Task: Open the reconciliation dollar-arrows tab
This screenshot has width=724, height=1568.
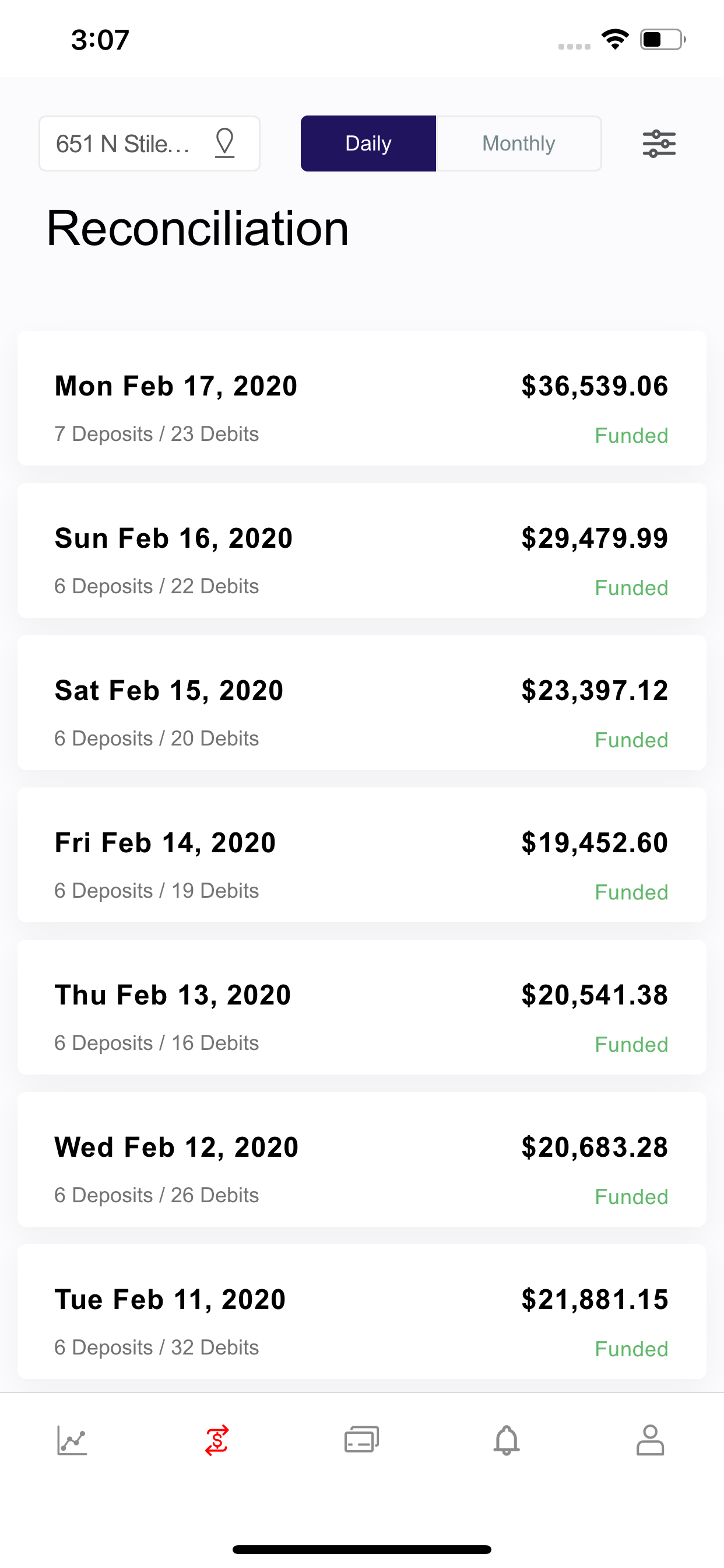Action: click(217, 1440)
